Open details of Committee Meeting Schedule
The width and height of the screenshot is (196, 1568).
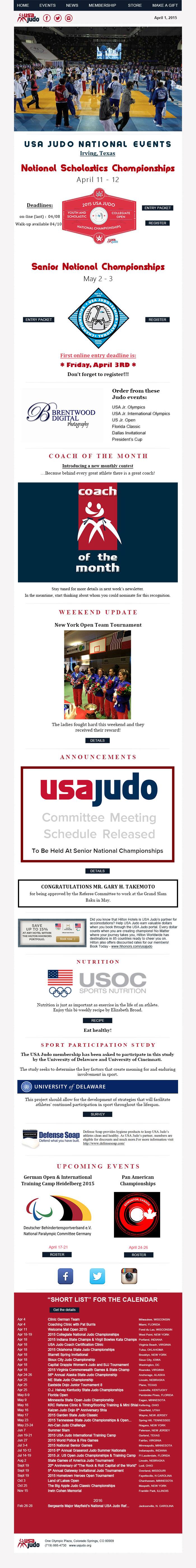click(97, 871)
